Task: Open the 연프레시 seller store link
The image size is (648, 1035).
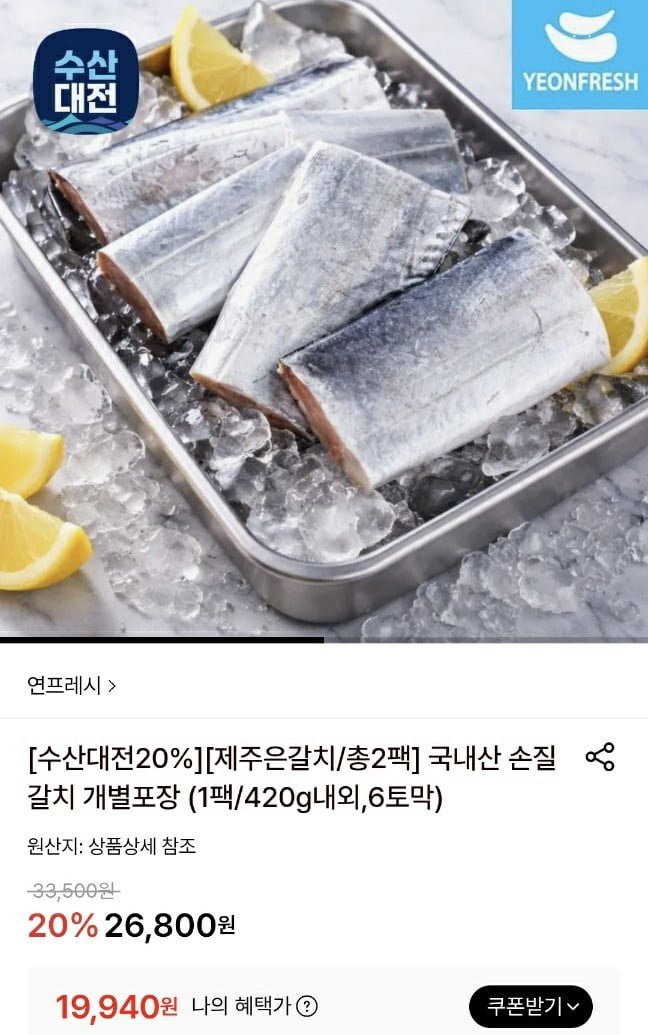Action: [x=71, y=686]
